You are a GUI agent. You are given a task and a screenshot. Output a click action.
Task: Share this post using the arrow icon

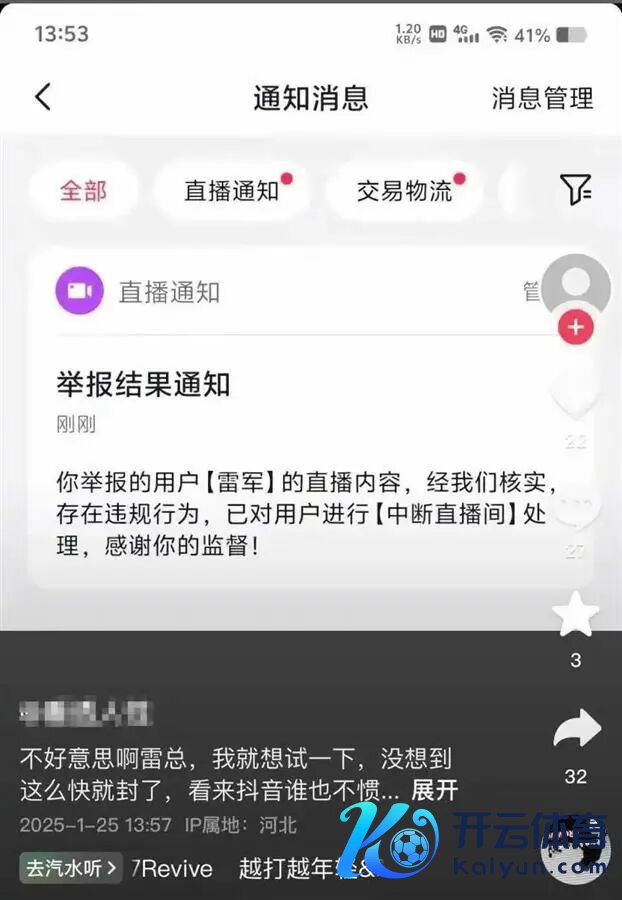576,730
